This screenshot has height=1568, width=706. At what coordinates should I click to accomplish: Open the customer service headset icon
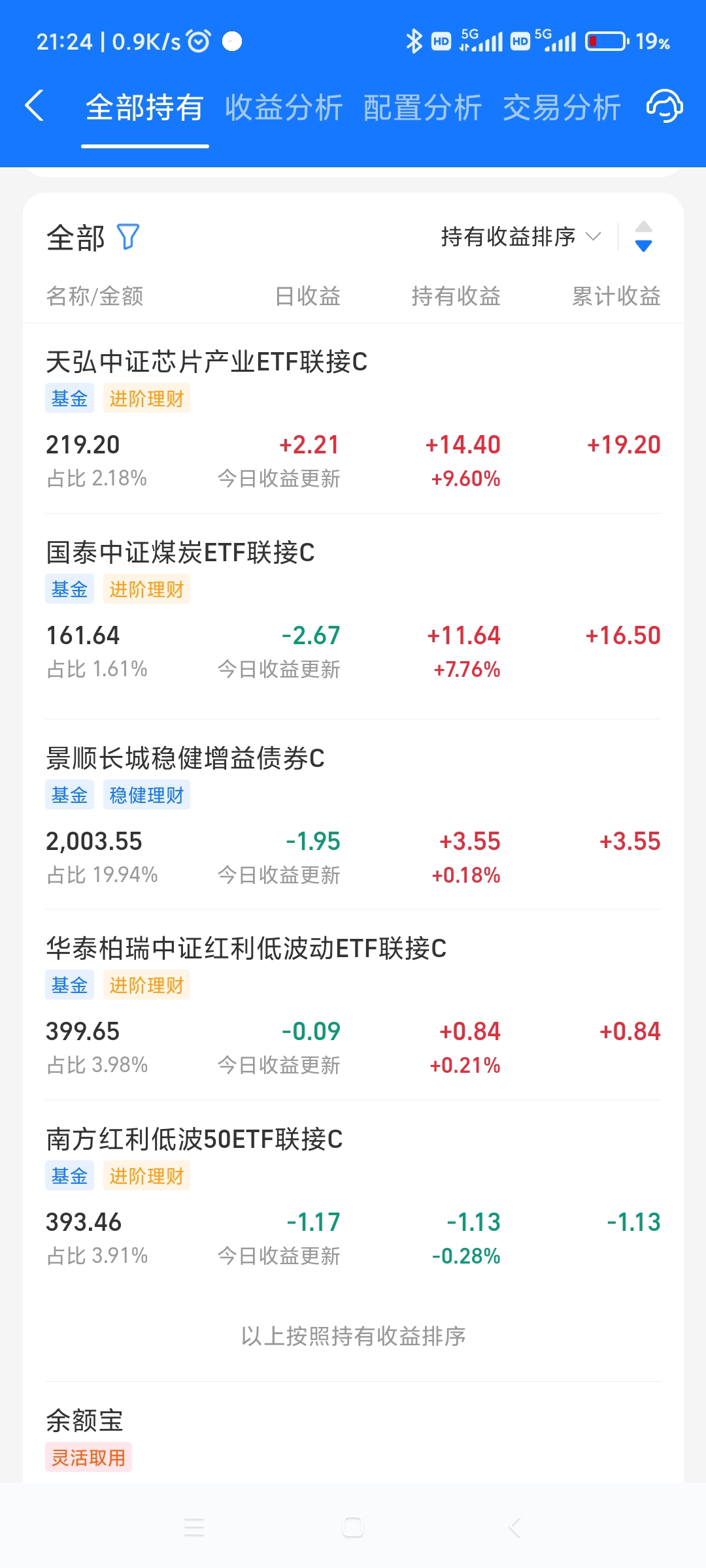point(664,106)
